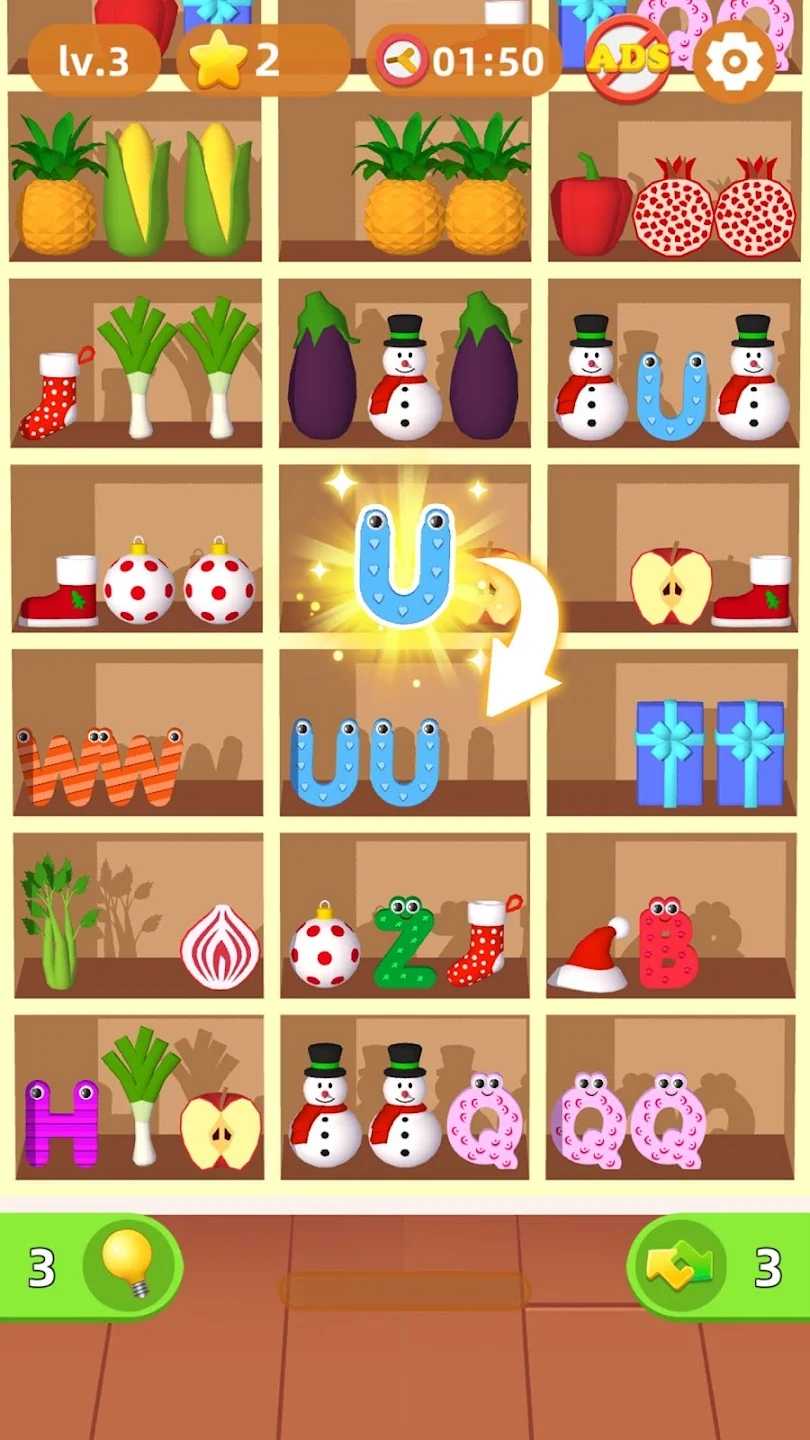Open the settings gear
This screenshot has height=1440, width=810.
pyautogui.click(x=734, y=61)
